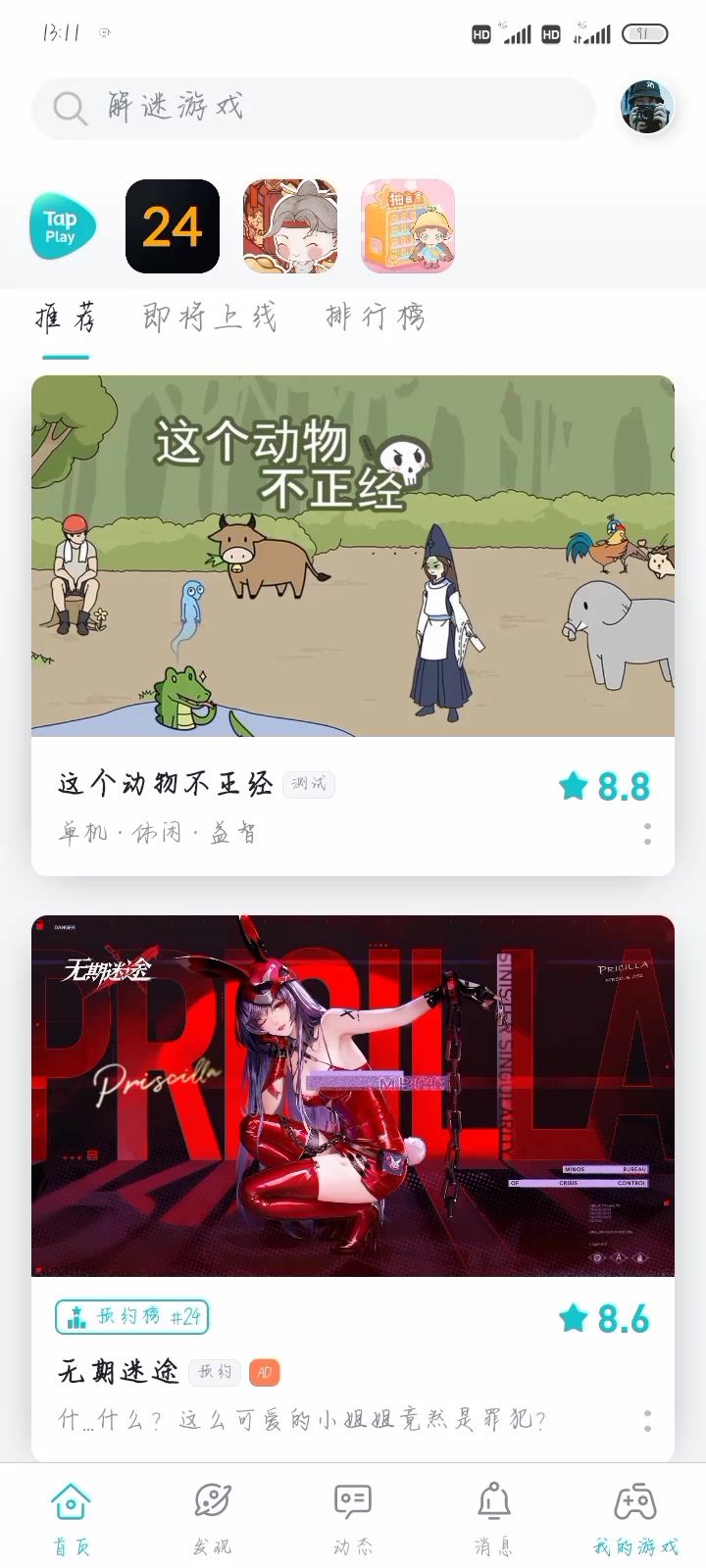Screen dimensions: 706x1568
Task: Open more options for 这个动物不正经
Action: [x=647, y=834]
